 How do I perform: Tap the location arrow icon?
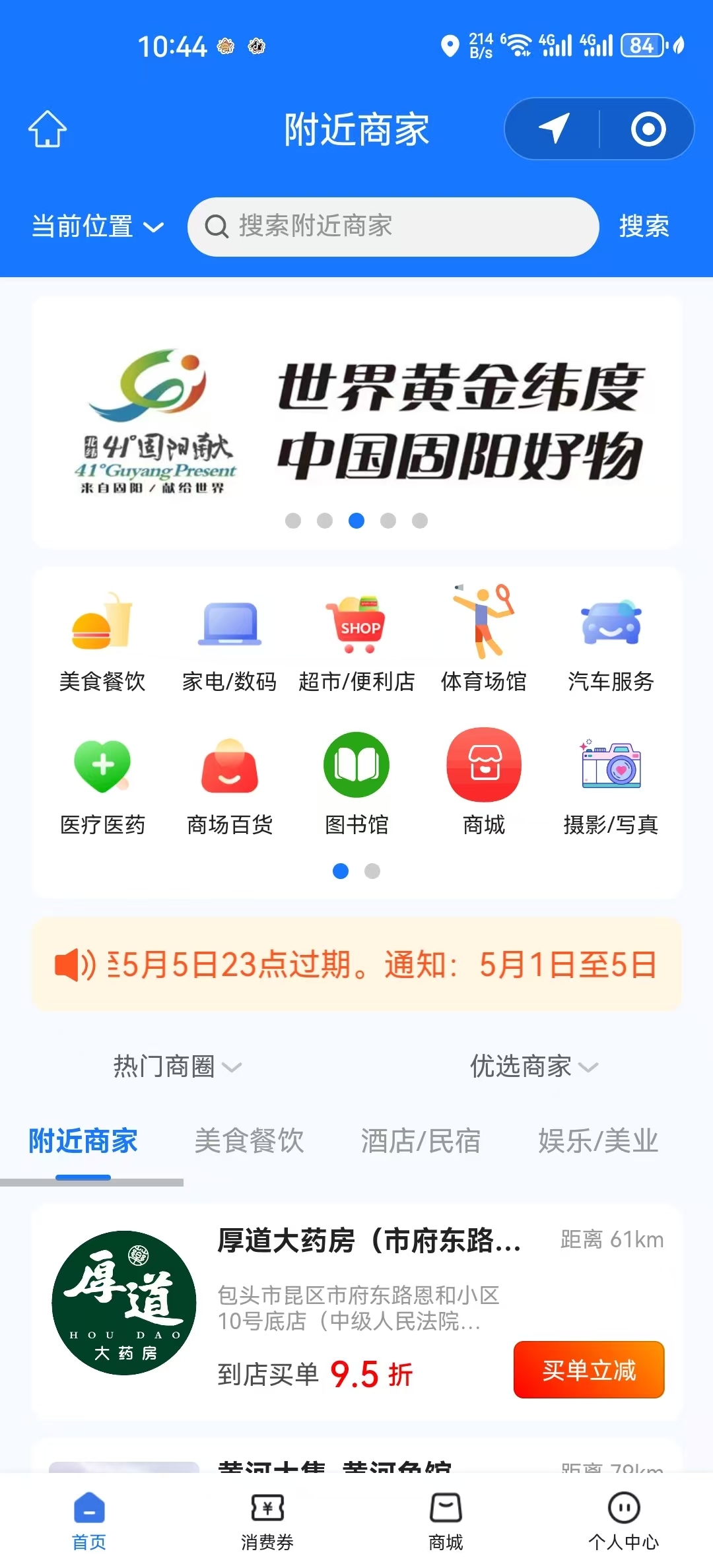553,129
